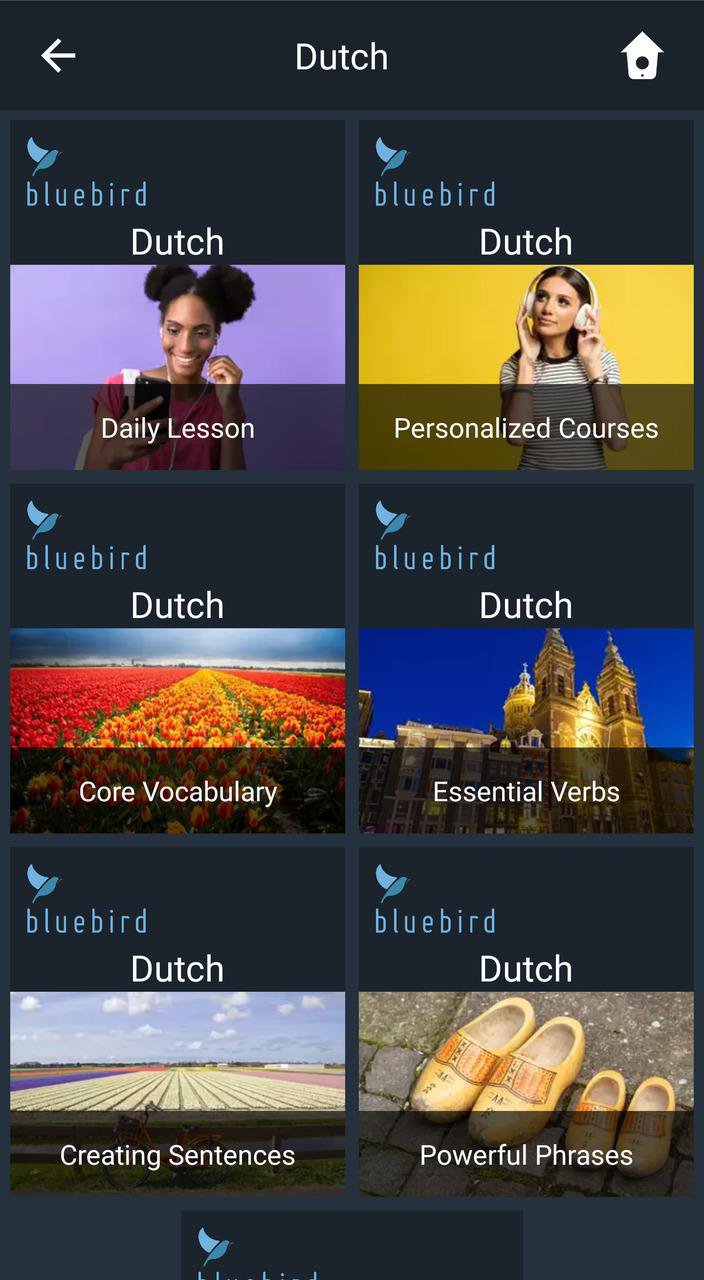Open the Essential Verbs course

tap(526, 730)
